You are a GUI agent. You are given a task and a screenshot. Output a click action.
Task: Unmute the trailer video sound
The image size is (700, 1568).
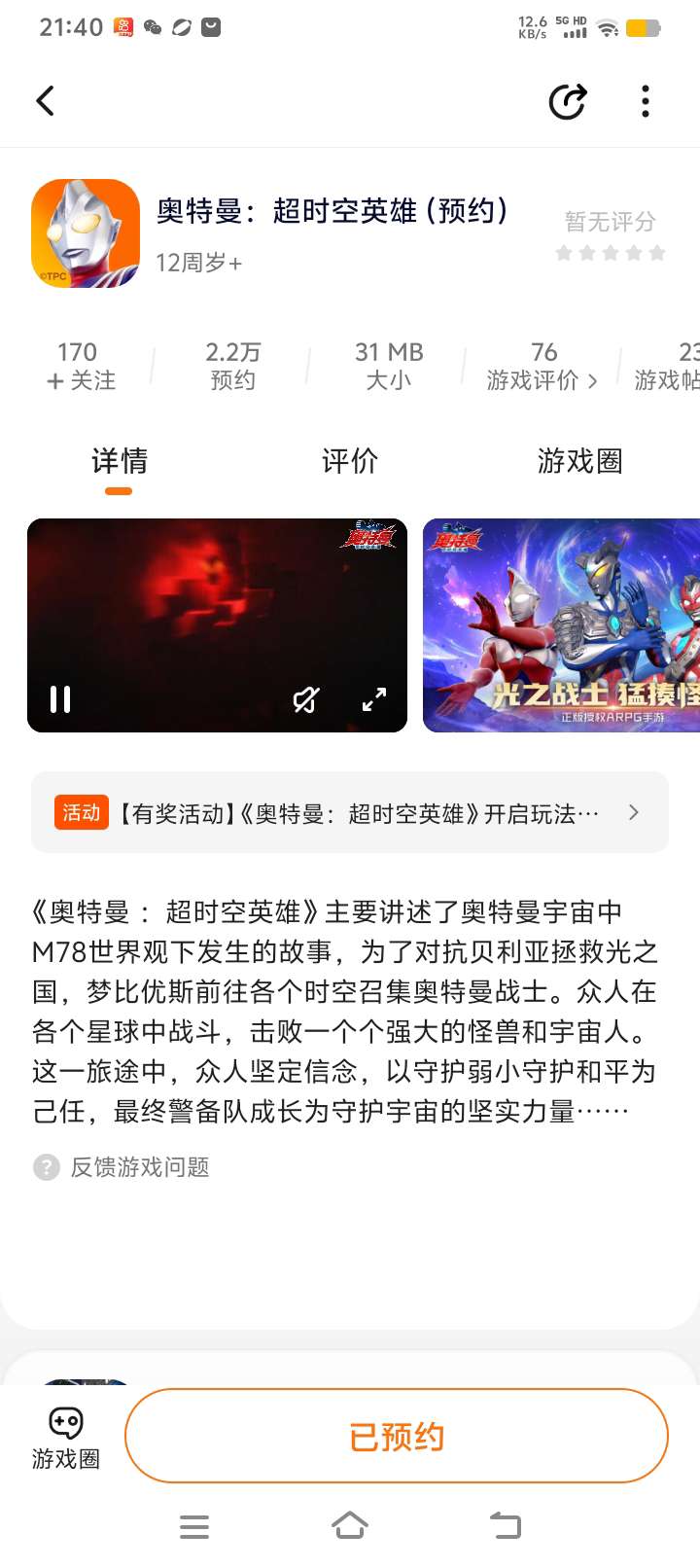click(x=306, y=699)
